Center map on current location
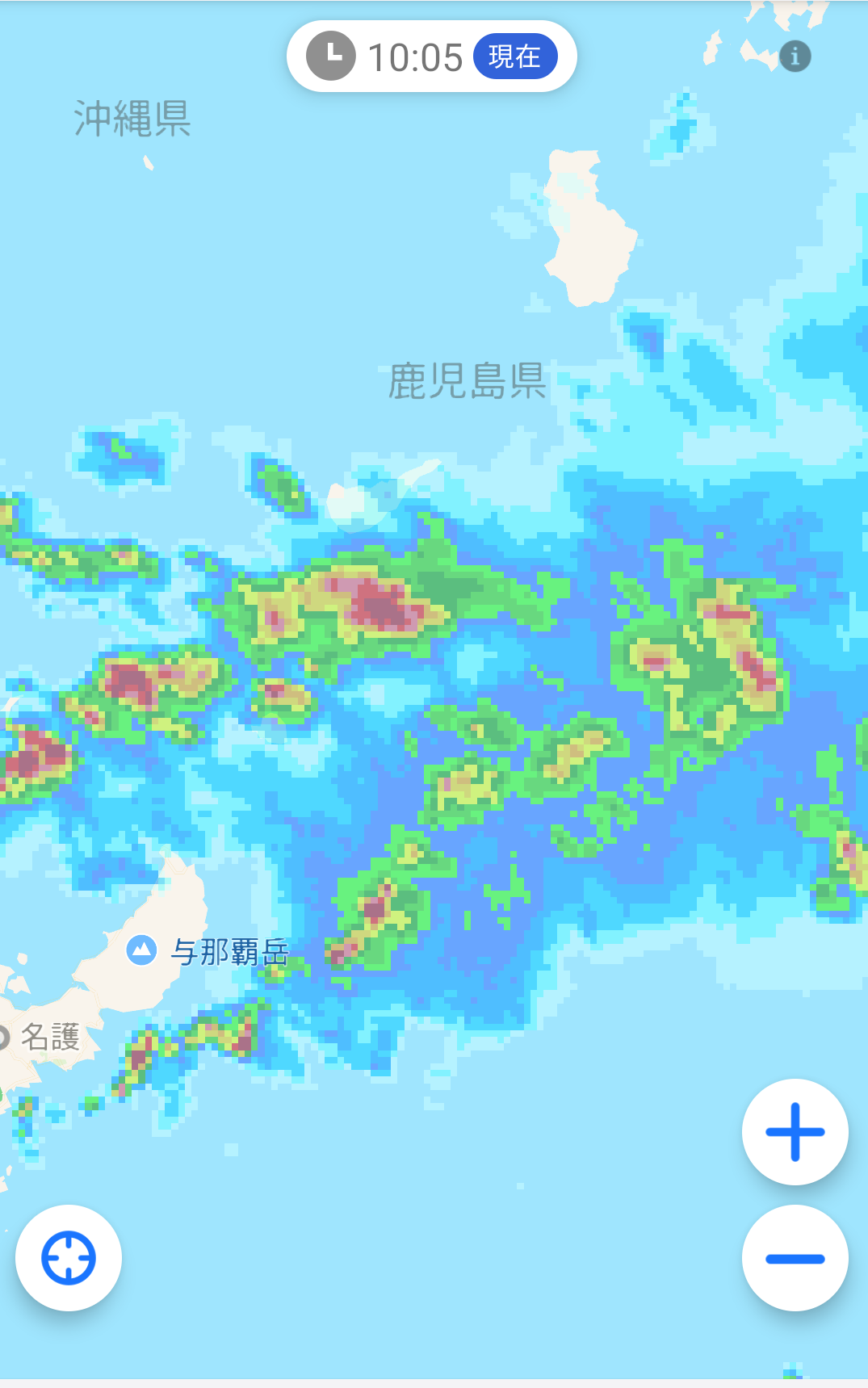The height and width of the screenshot is (1388, 868). point(69,1258)
